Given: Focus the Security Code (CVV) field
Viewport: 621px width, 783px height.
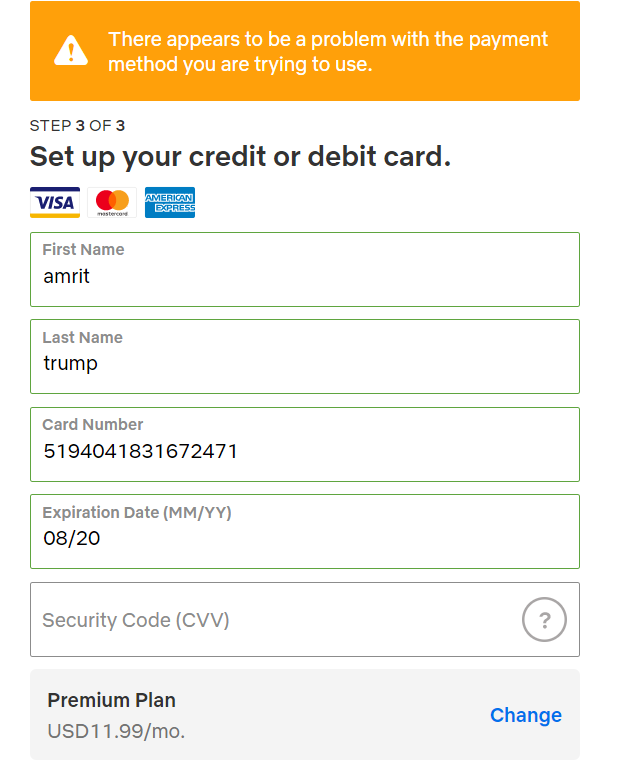Looking at the screenshot, I should (x=270, y=620).
